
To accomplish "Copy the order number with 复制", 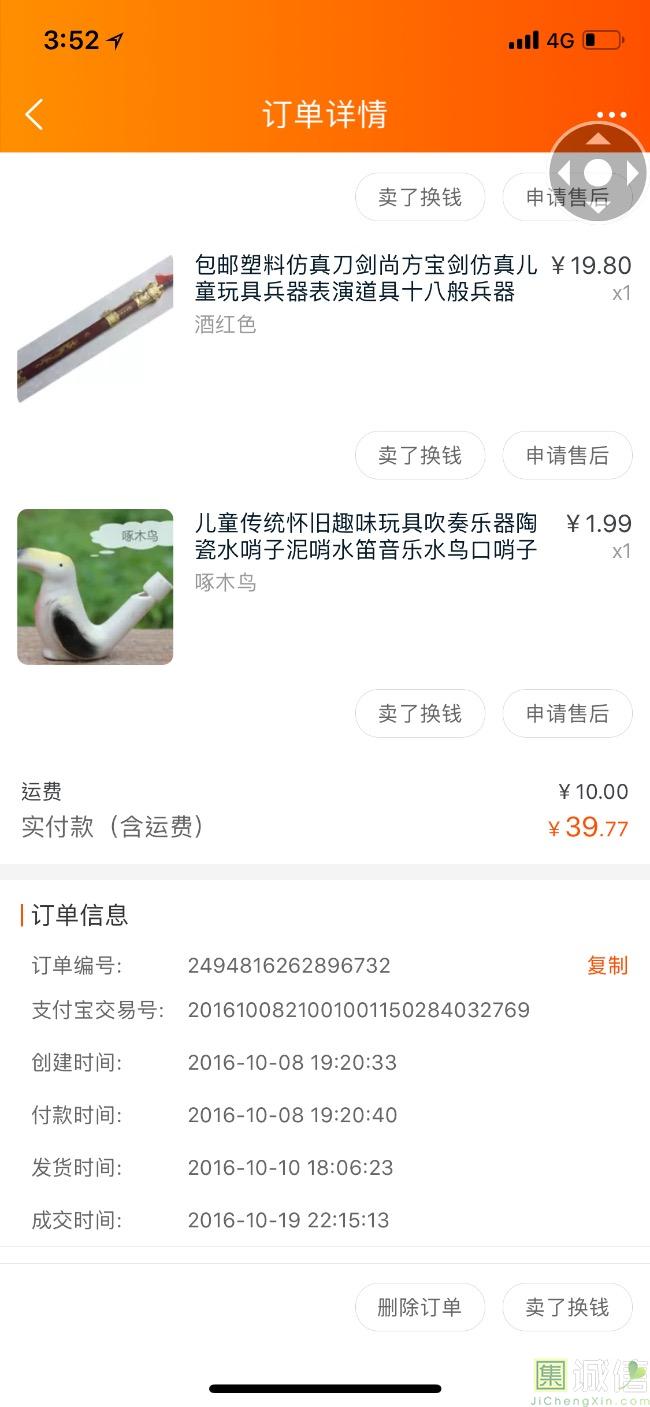I will coord(607,965).
